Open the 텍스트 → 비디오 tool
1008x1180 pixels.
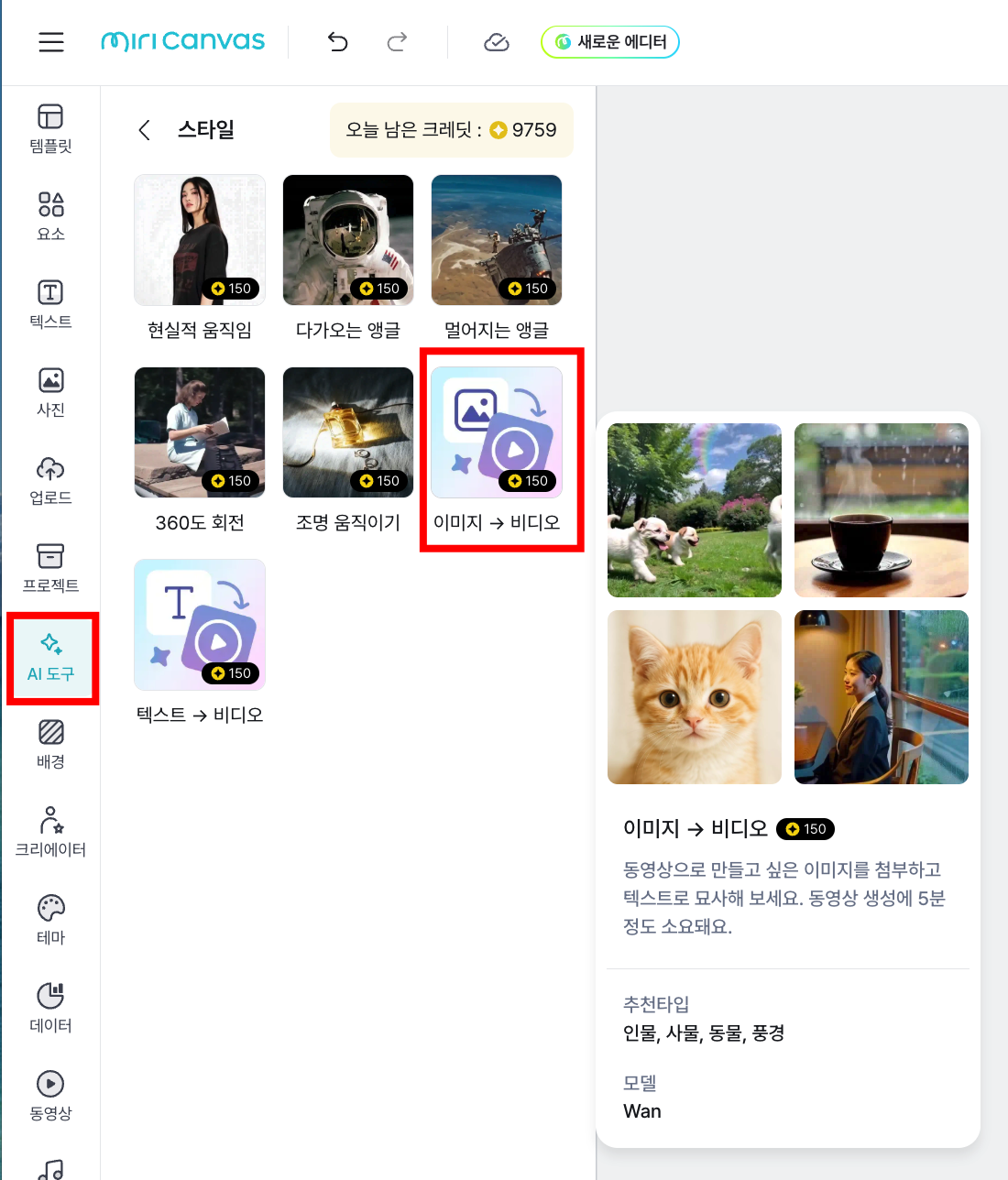[200, 643]
